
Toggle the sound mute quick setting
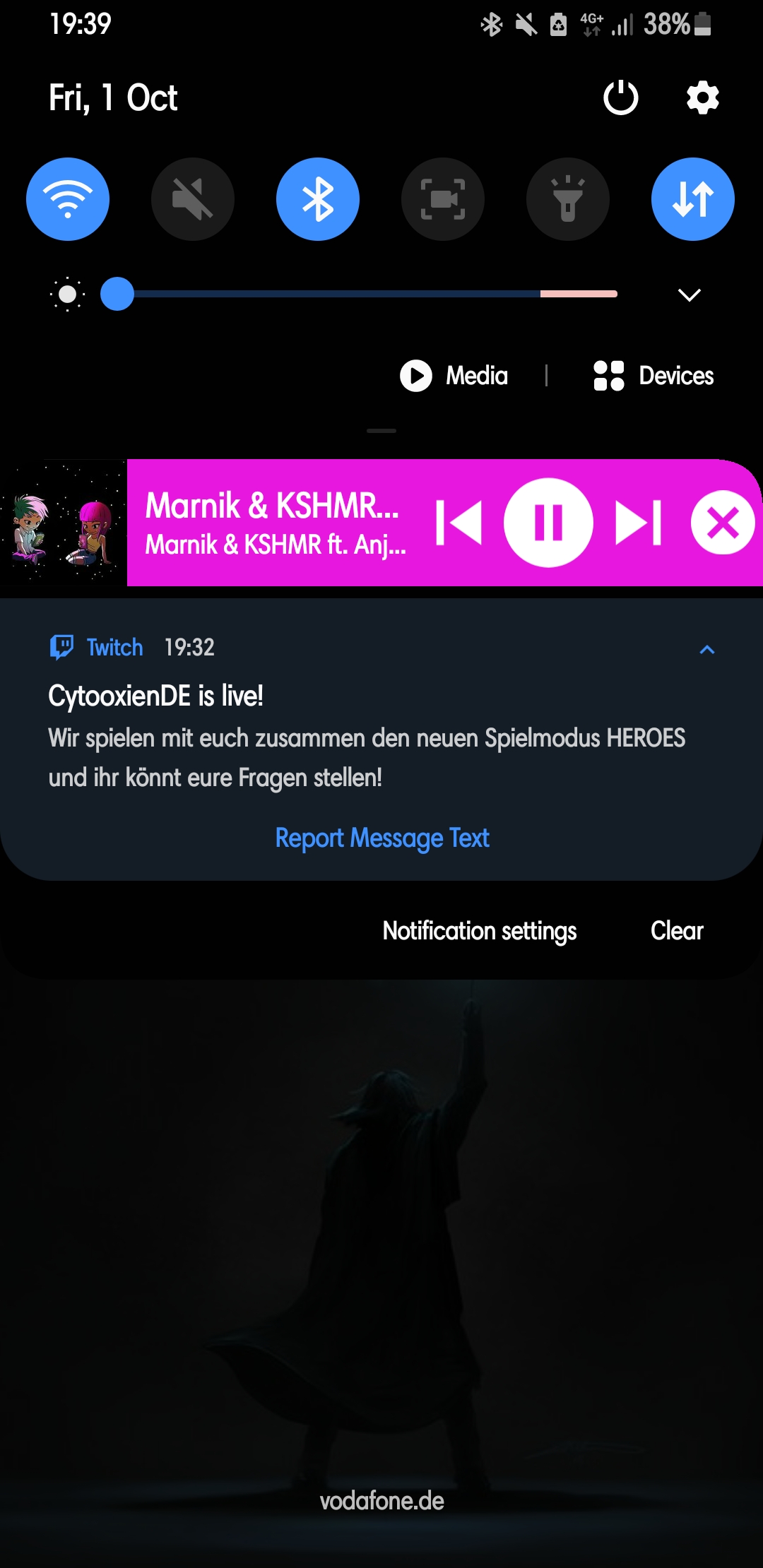coord(193,199)
